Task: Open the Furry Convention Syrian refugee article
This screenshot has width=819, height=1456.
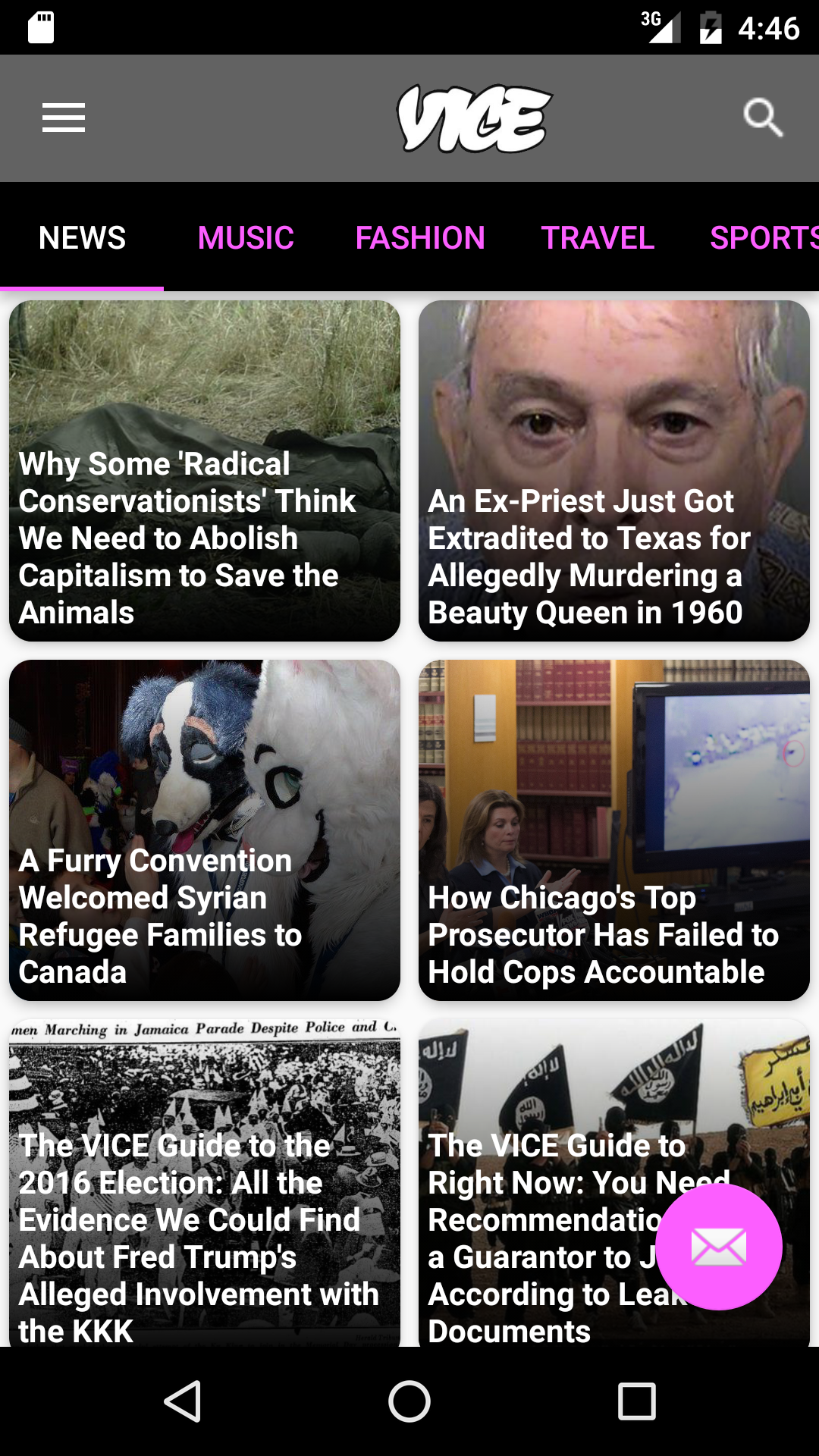Action: click(205, 830)
